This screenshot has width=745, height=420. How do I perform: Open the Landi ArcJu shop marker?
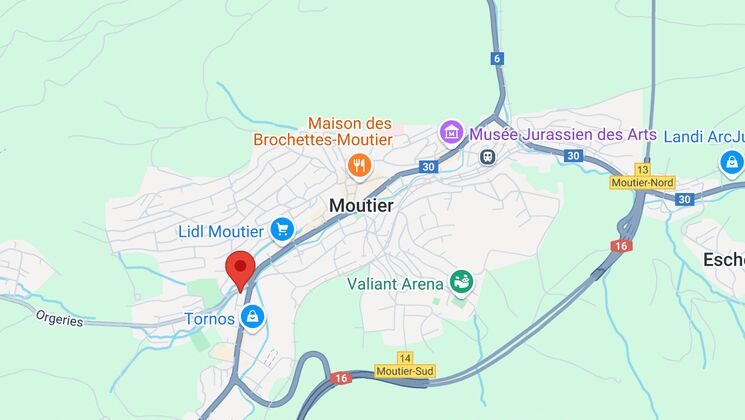732,161
